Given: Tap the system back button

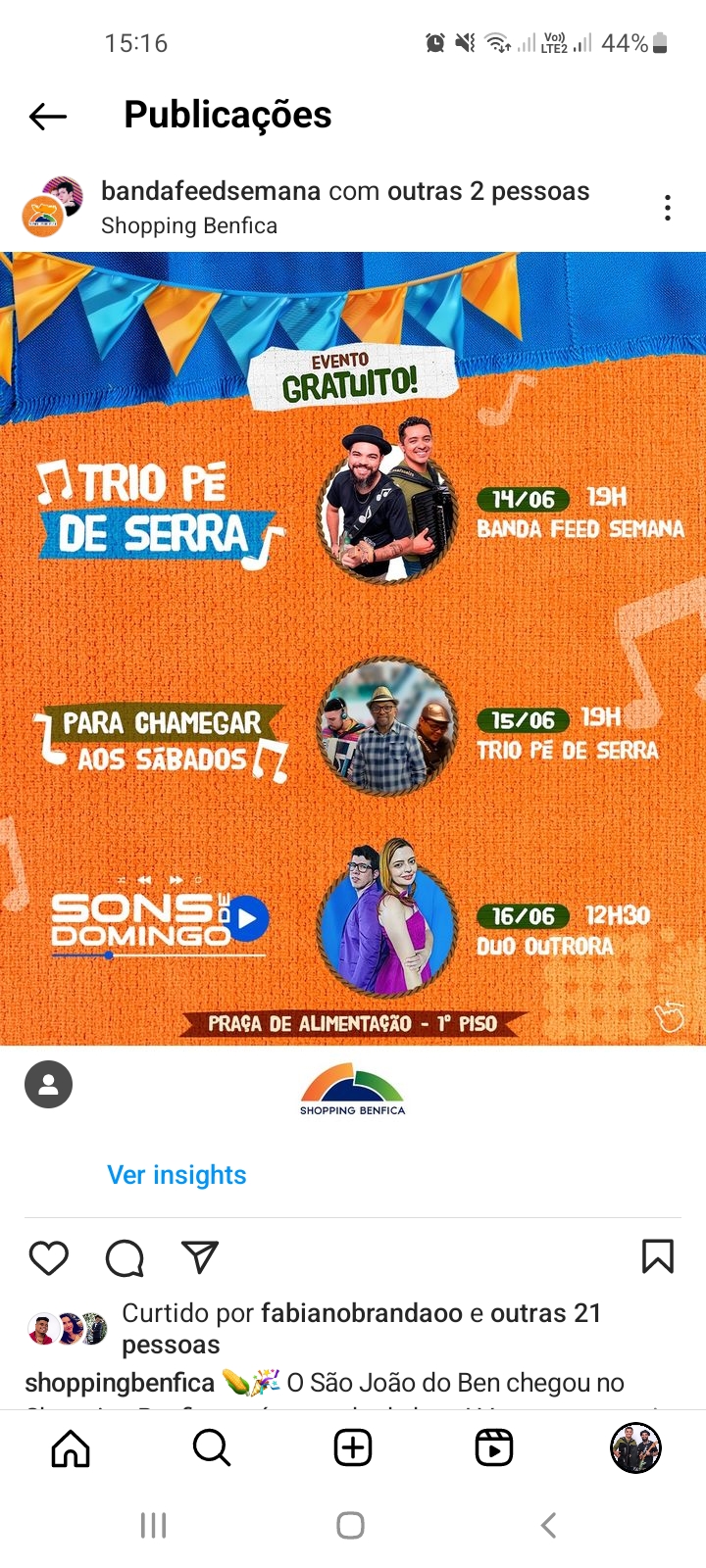Looking at the screenshot, I should [549, 1525].
